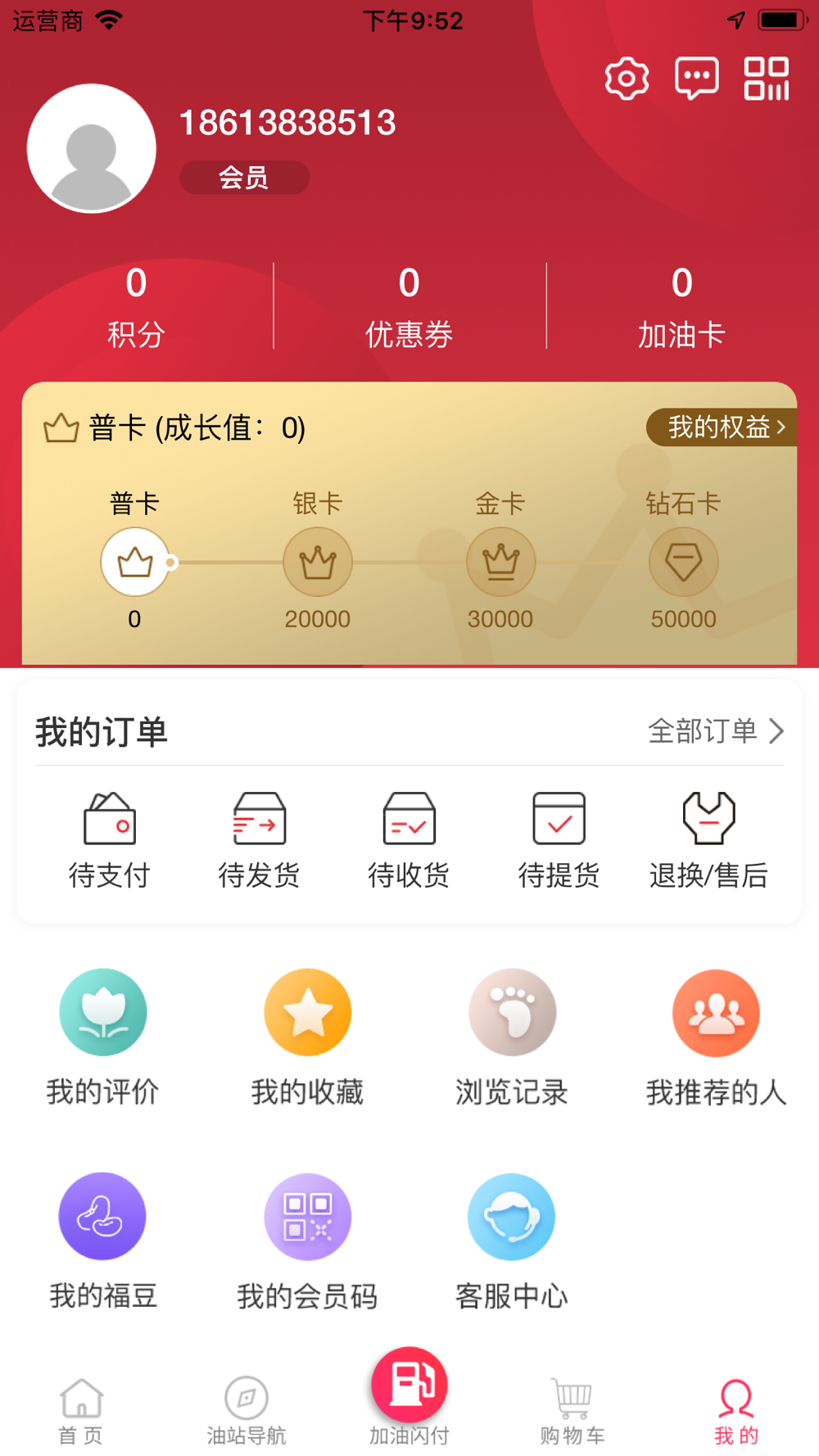Image resolution: width=819 pixels, height=1456 pixels.
Task: View my 积分 points balance
Action: point(136,306)
